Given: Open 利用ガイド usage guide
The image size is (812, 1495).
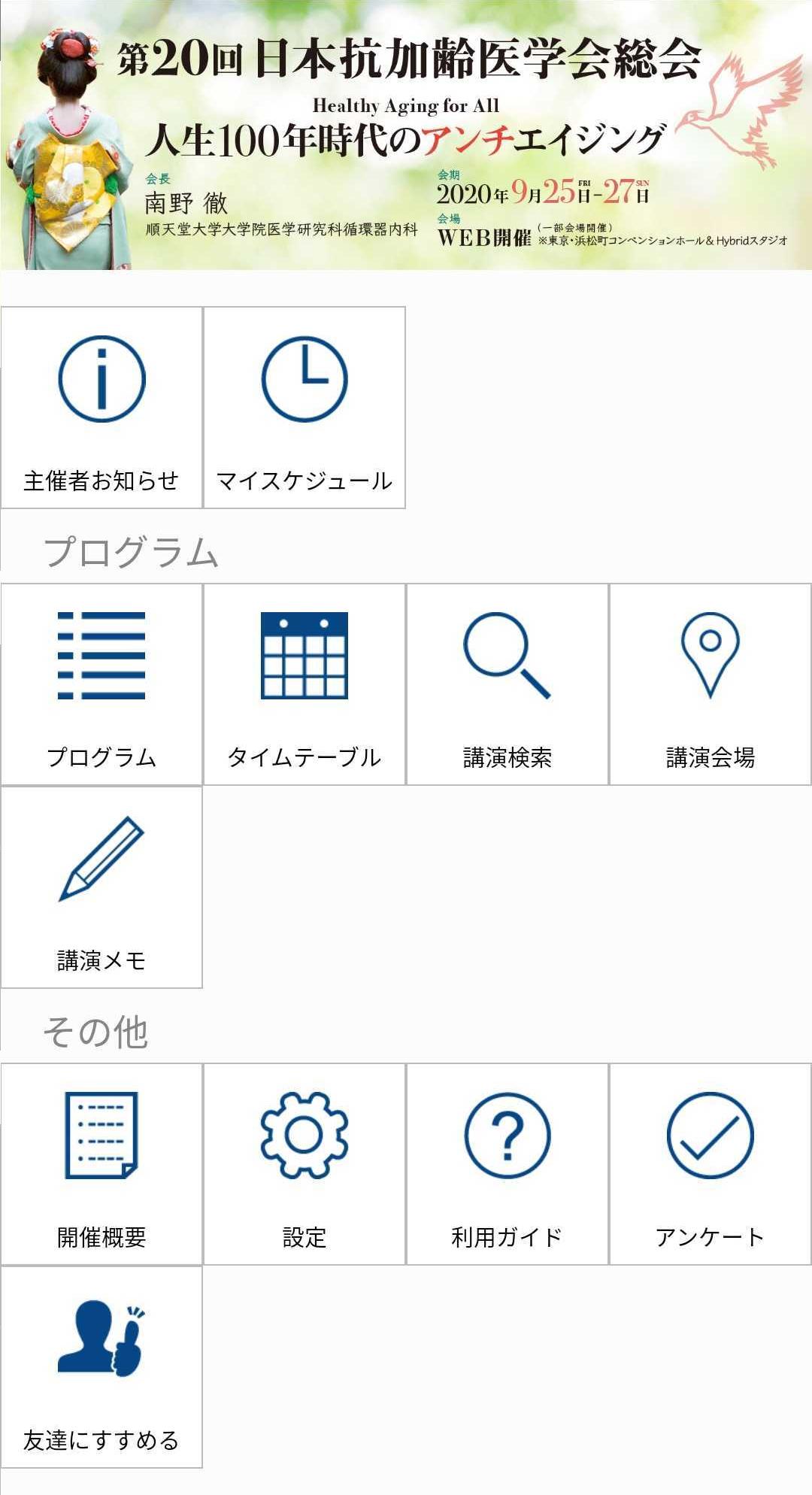Looking at the screenshot, I should pyautogui.click(x=507, y=1163).
